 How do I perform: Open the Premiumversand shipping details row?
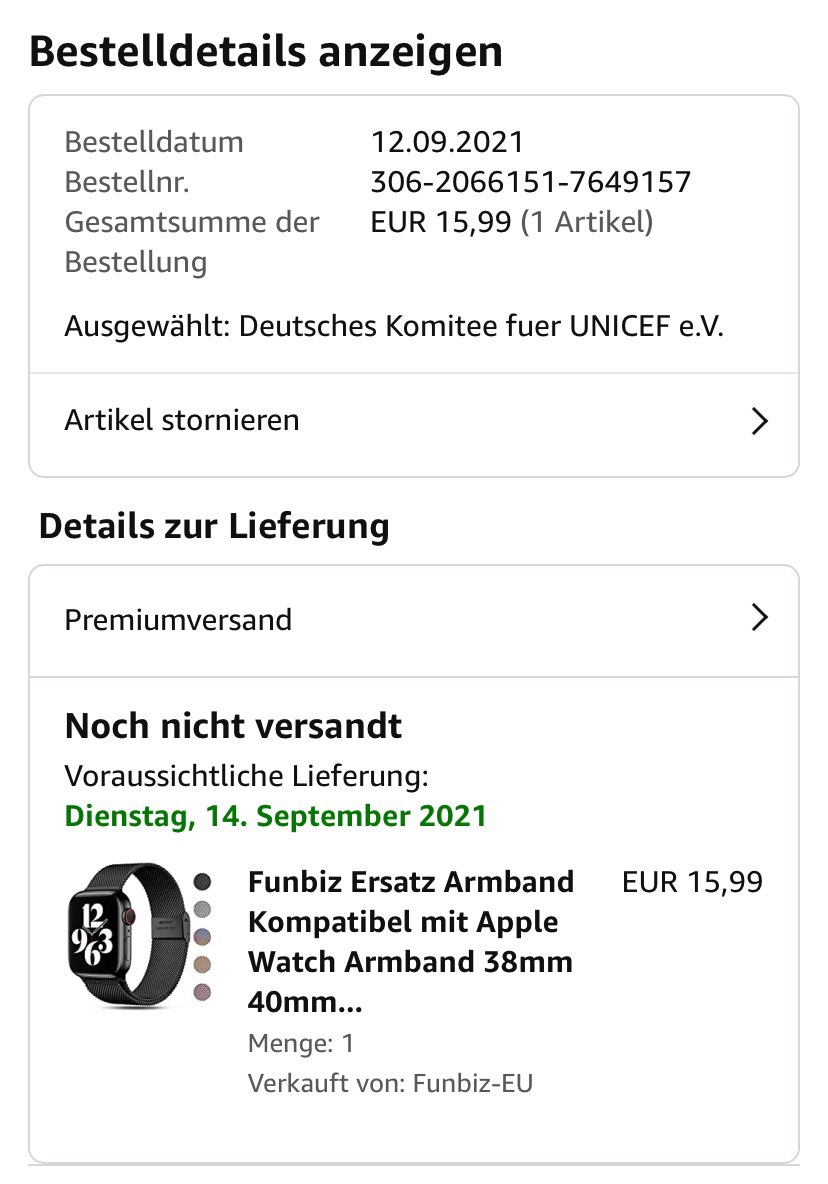414,621
